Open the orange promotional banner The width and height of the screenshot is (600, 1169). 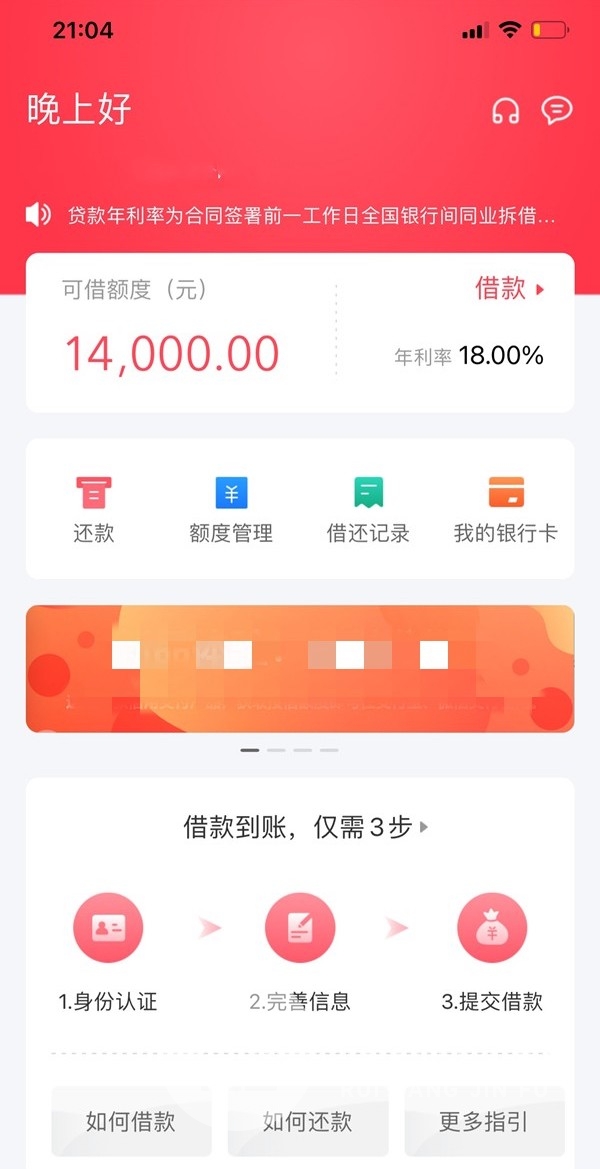300,668
